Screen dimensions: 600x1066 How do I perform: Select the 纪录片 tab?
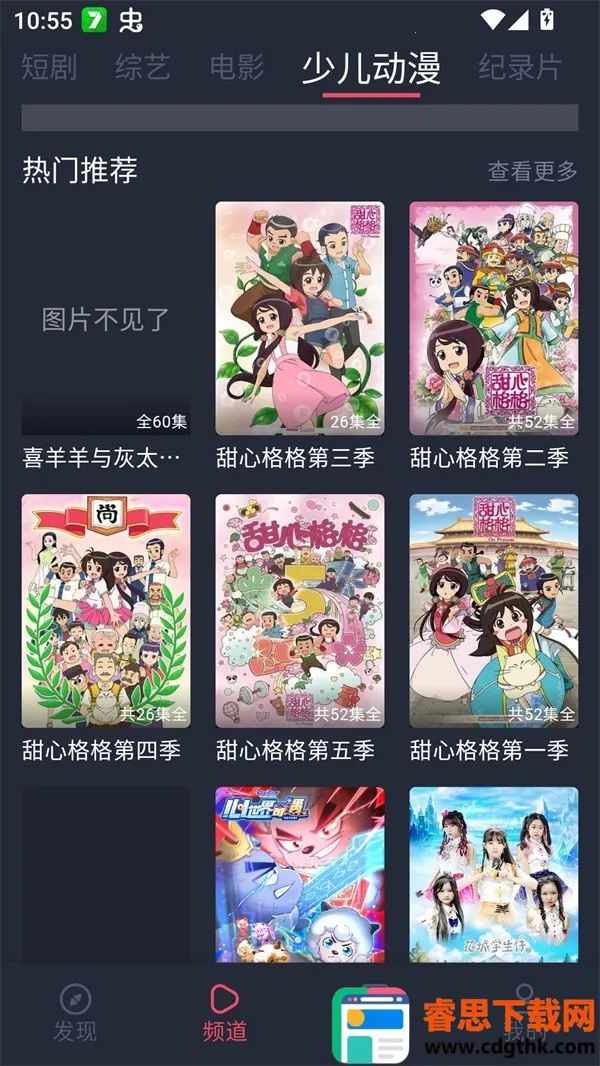pyautogui.click(x=519, y=67)
